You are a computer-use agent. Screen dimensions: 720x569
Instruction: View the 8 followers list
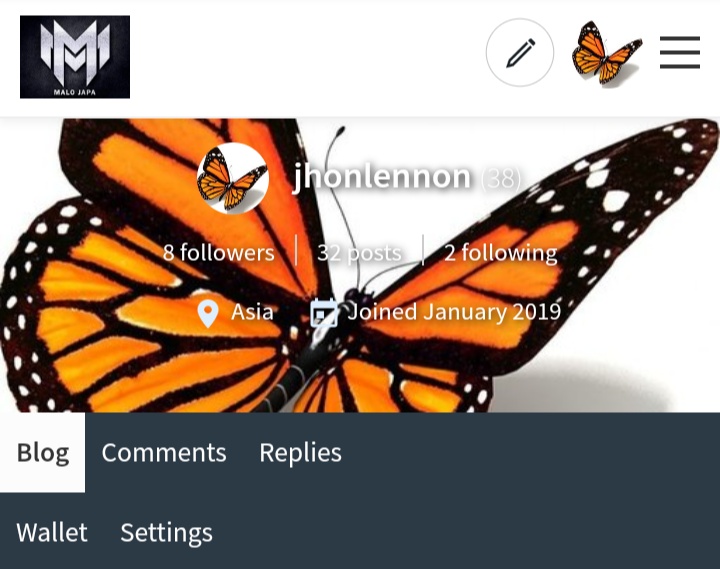(x=219, y=253)
